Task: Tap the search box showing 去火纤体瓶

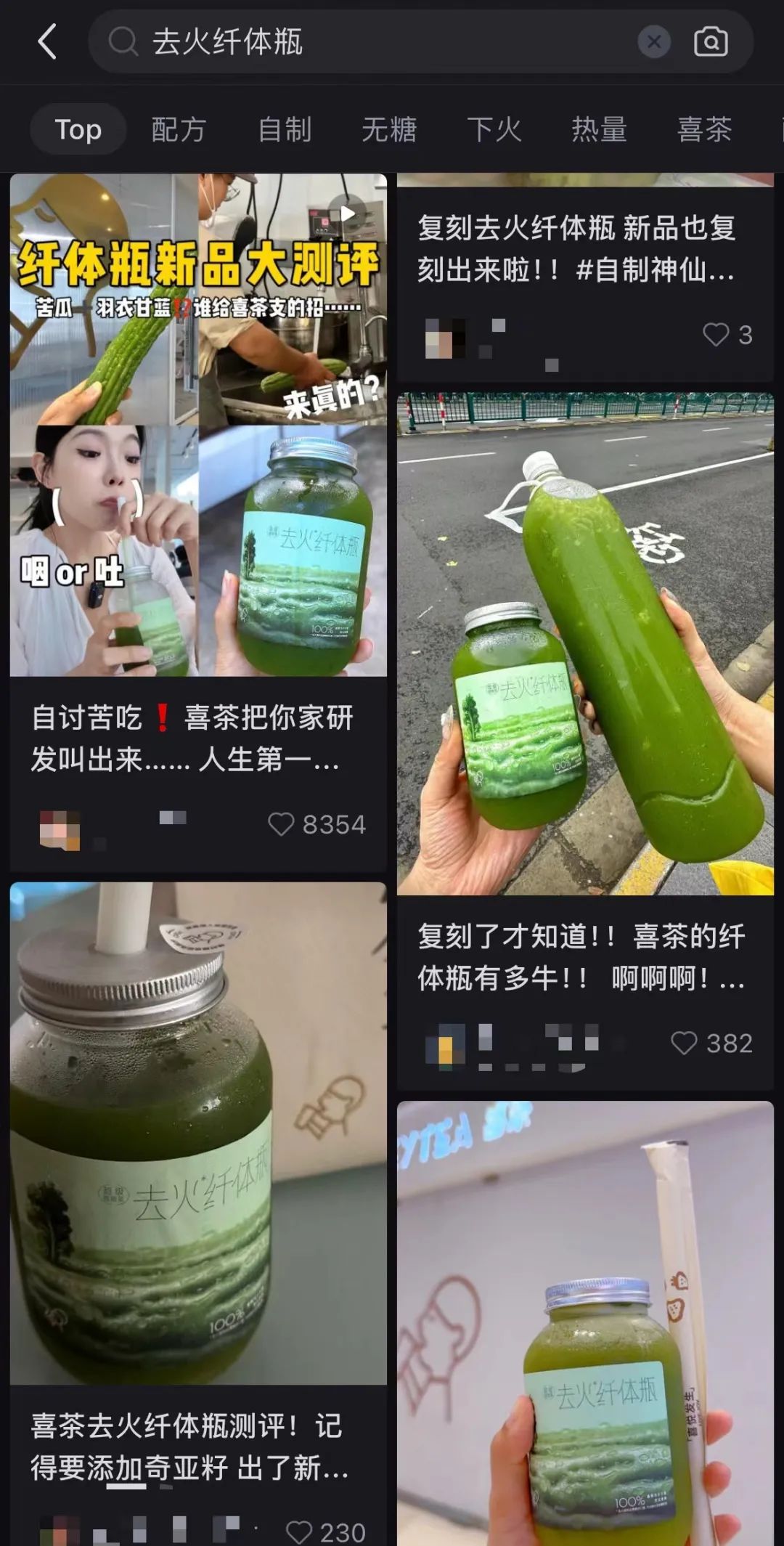Action: [x=363, y=41]
